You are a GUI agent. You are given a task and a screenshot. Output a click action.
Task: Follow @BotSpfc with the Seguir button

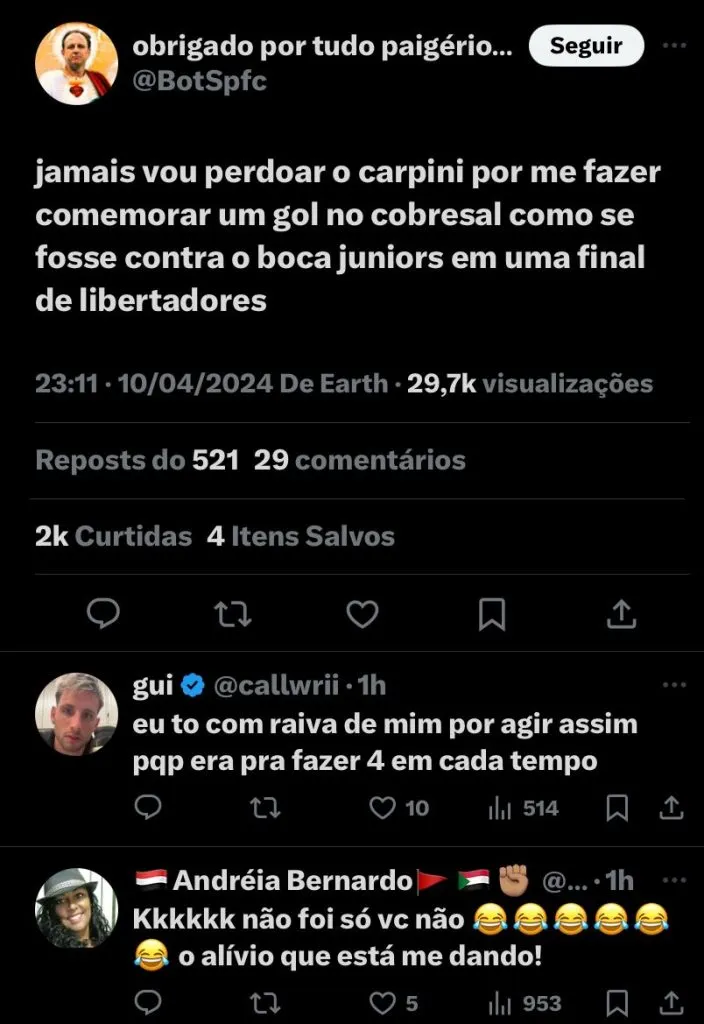point(585,46)
